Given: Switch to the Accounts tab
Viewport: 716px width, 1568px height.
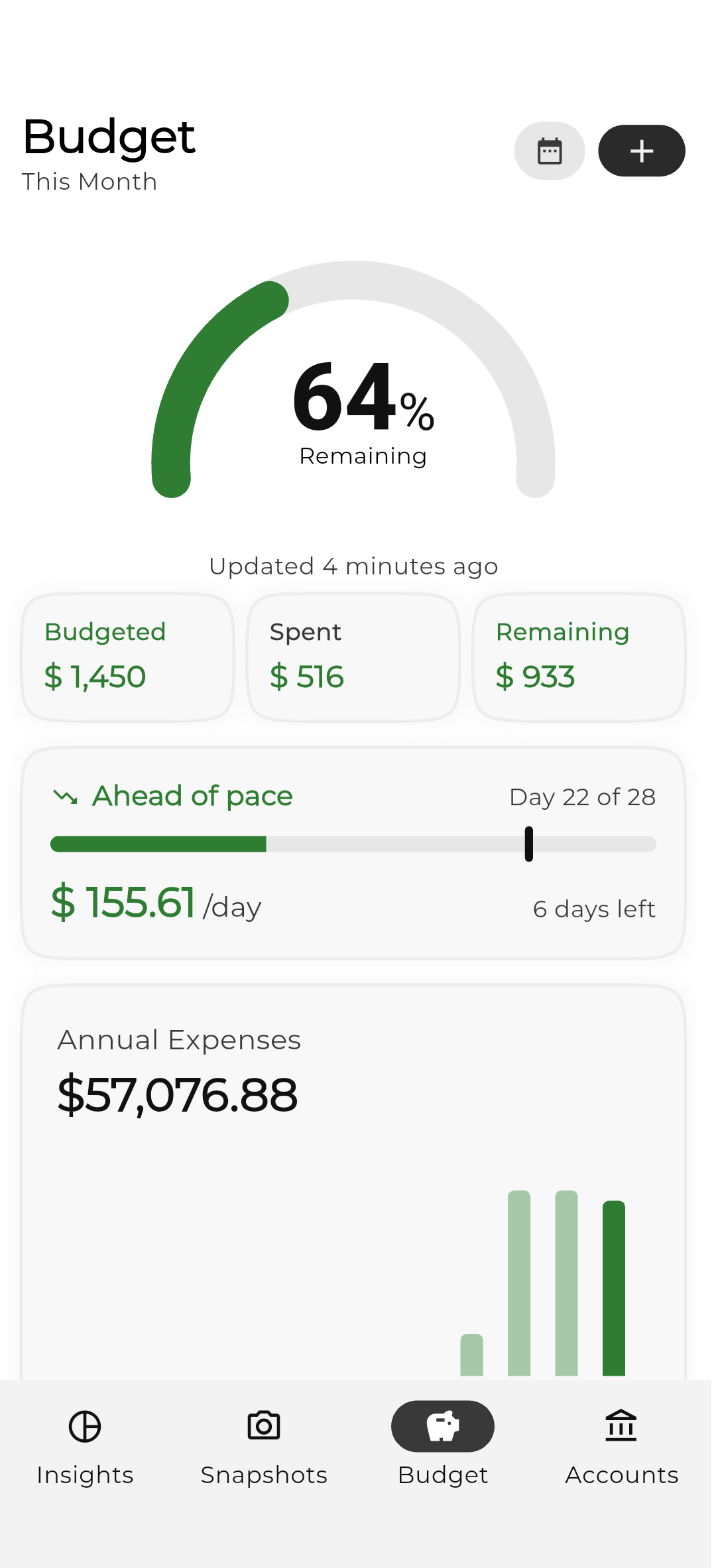Looking at the screenshot, I should coord(621,1449).
